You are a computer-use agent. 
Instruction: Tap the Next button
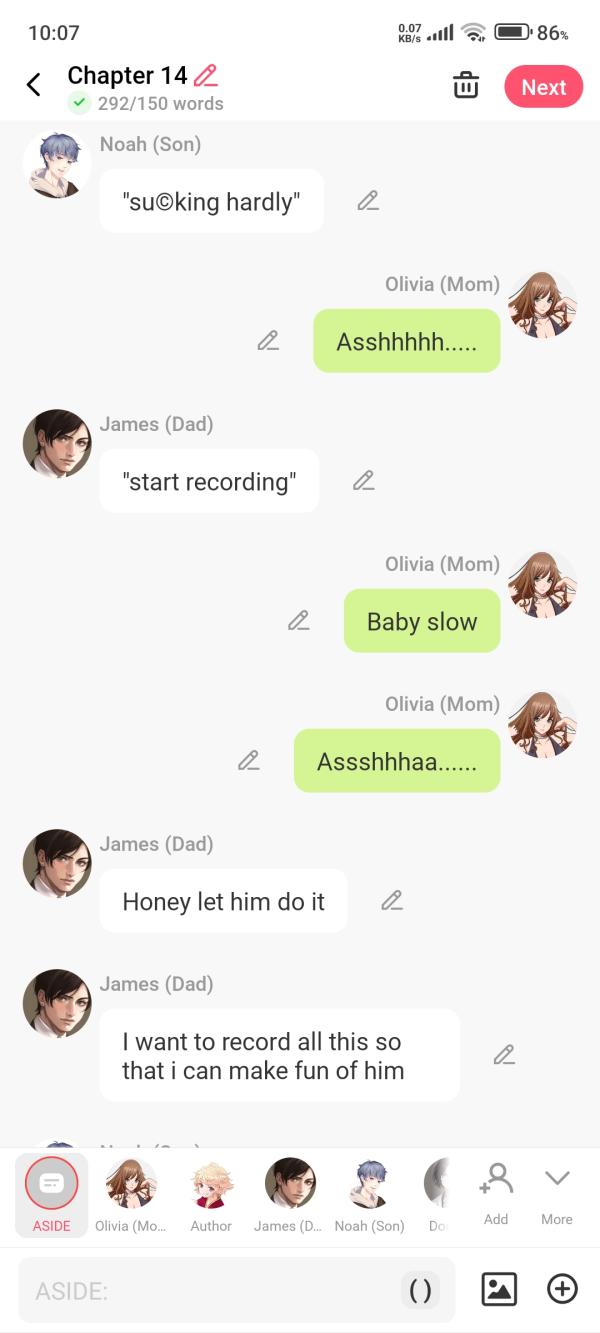click(x=543, y=87)
